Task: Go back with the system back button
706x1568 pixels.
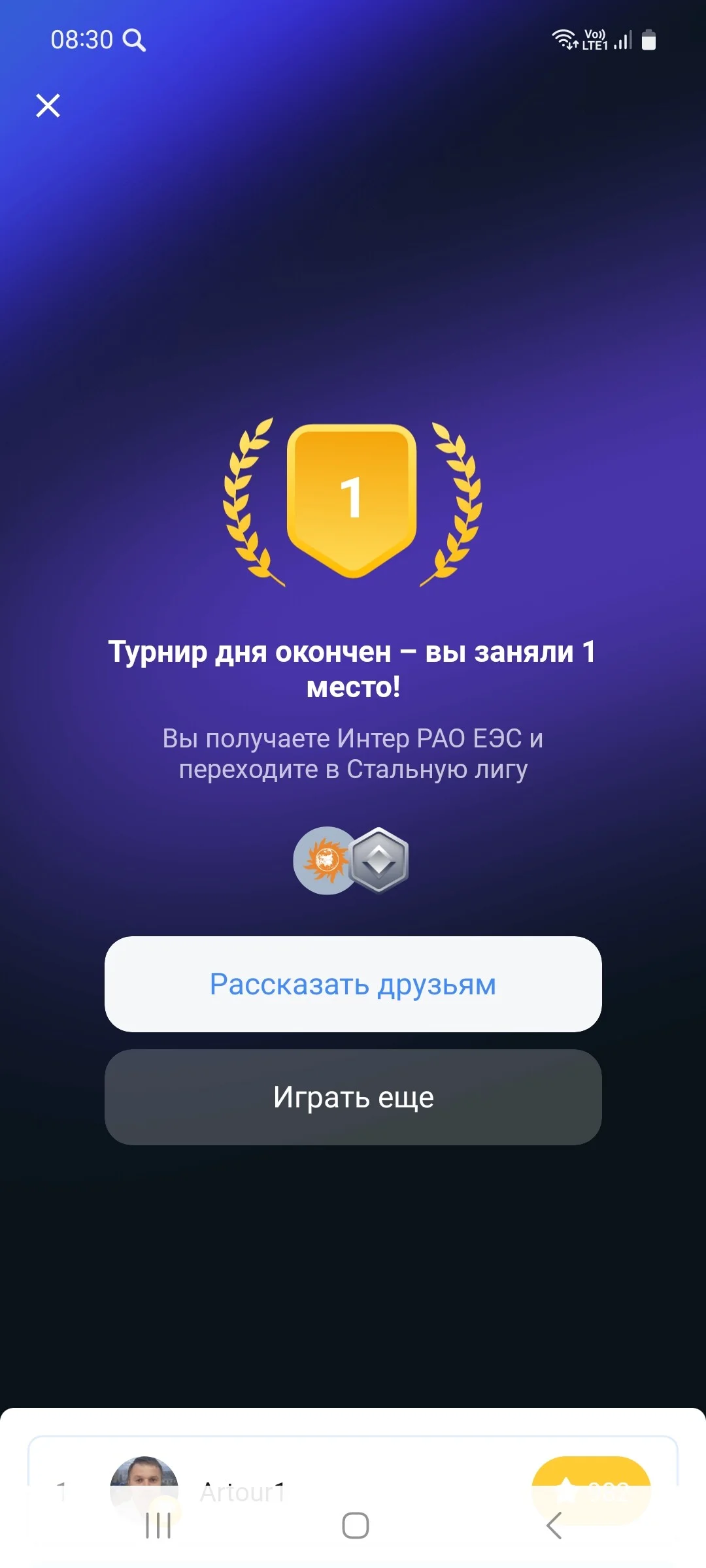Action: click(x=554, y=1526)
